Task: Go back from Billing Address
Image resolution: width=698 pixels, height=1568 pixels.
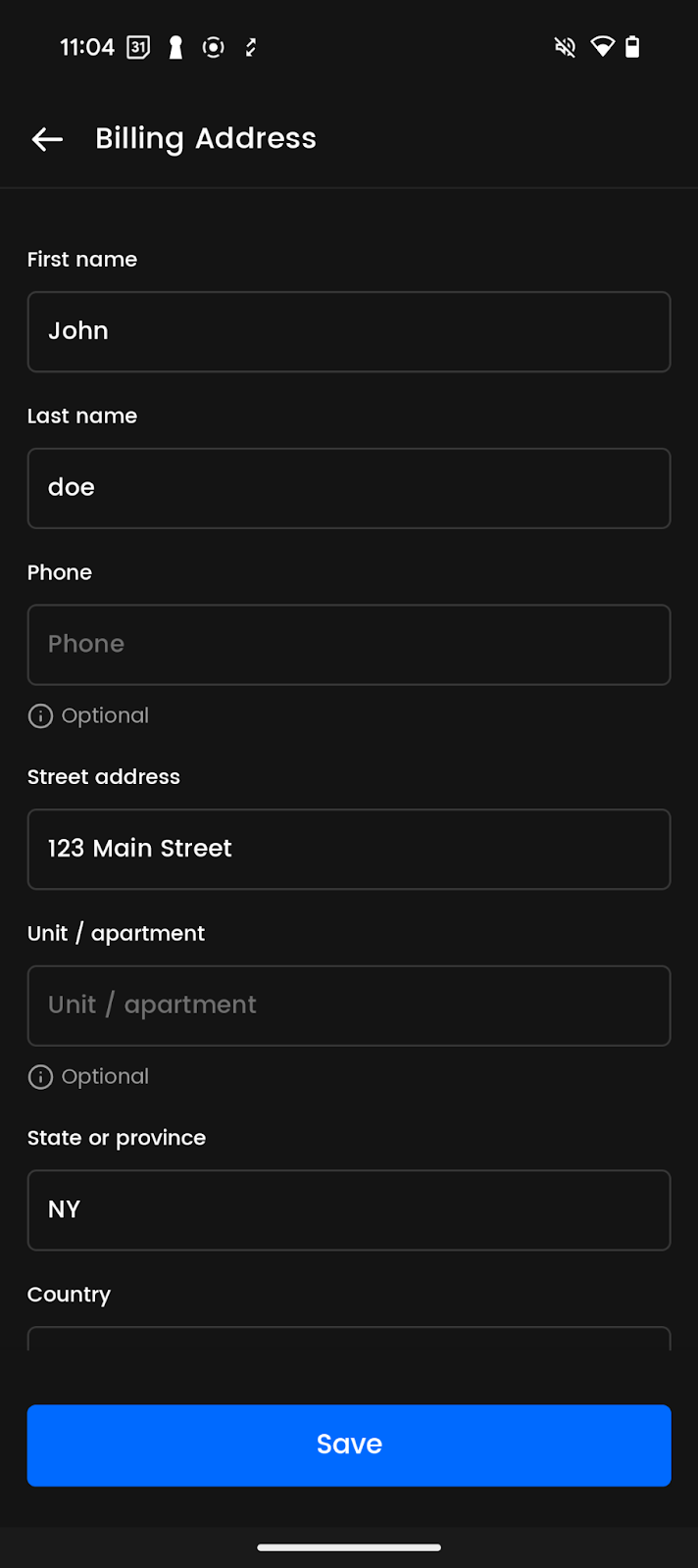Action: coord(47,139)
